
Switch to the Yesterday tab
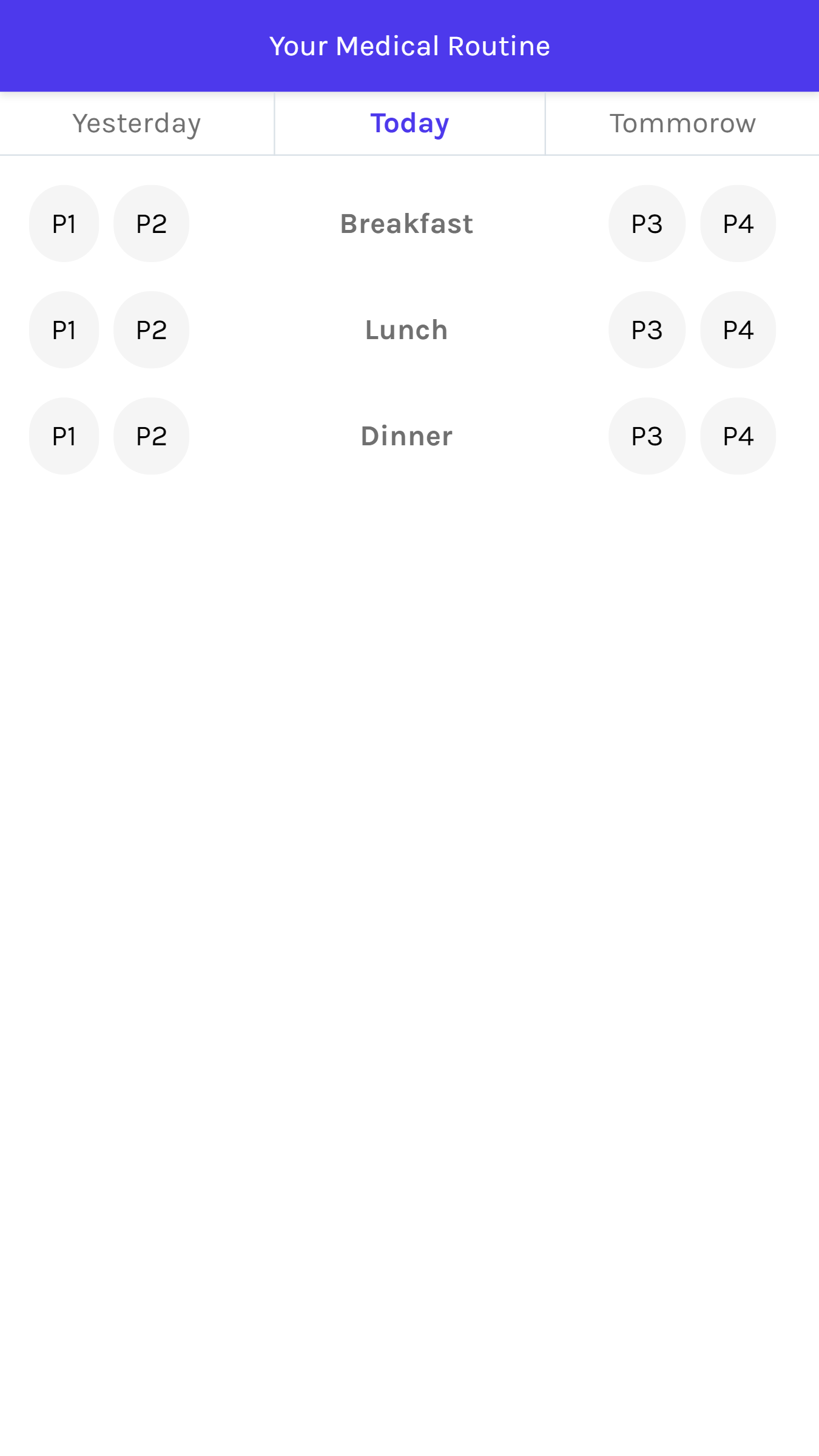click(136, 124)
